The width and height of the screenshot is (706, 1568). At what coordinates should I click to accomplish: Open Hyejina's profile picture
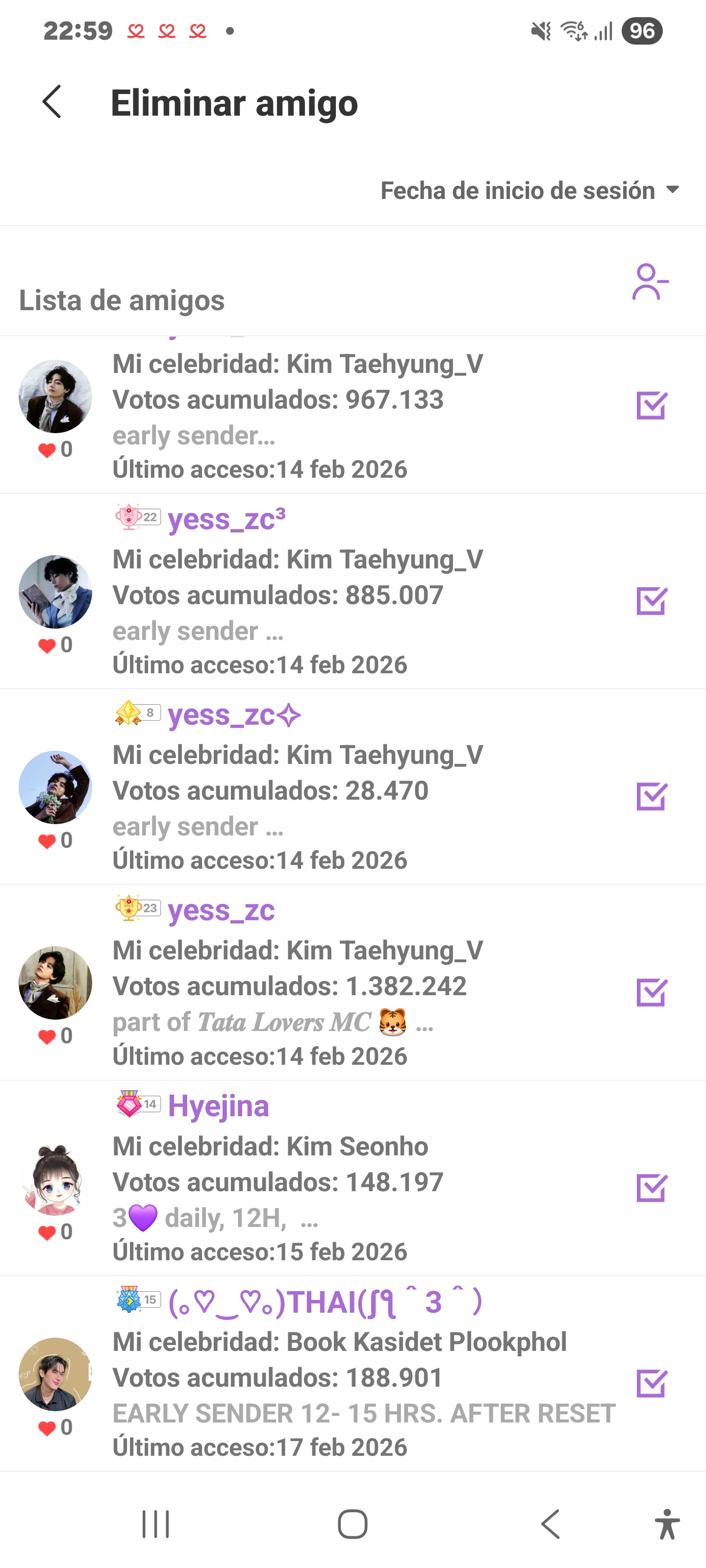(x=55, y=1178)
